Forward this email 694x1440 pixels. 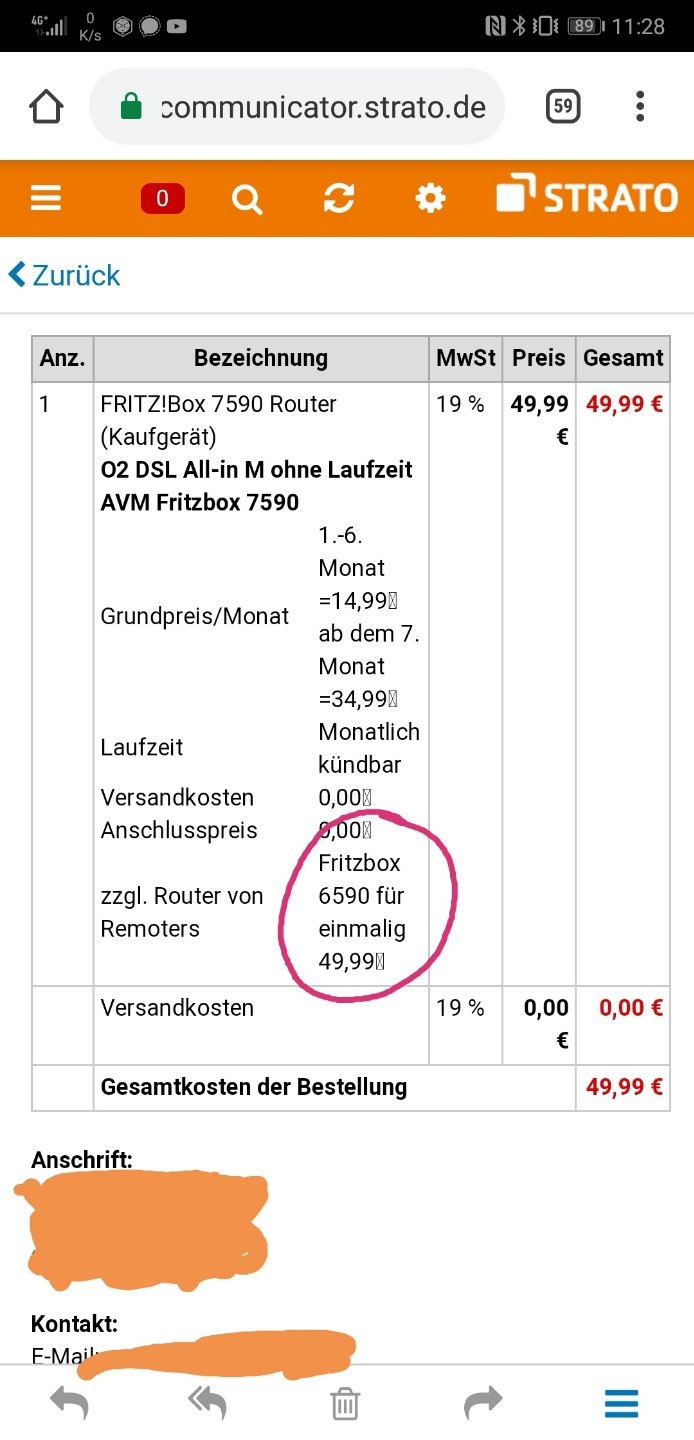coord(484,1403)
